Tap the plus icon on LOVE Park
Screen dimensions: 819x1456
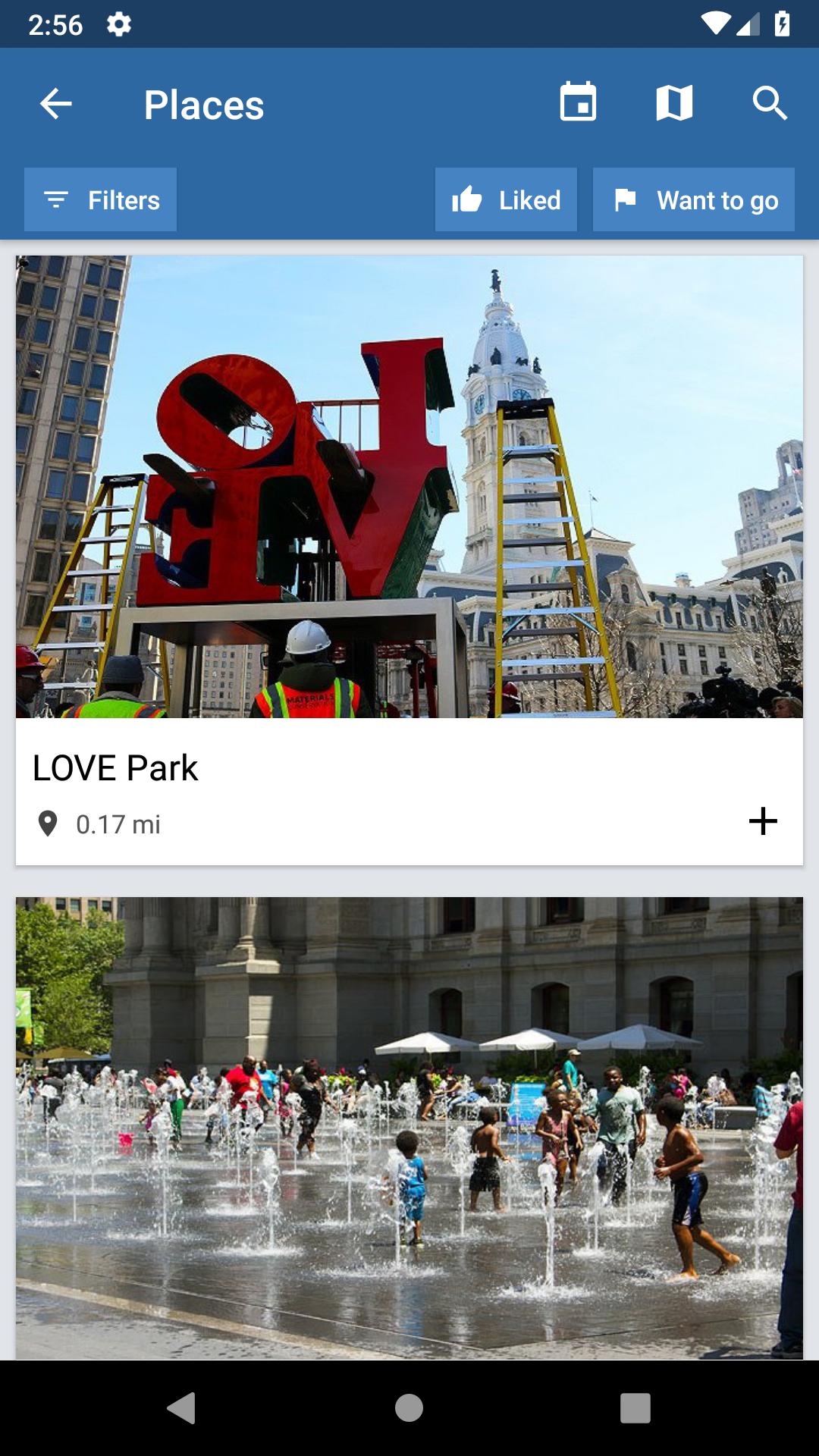click(763, 821)
